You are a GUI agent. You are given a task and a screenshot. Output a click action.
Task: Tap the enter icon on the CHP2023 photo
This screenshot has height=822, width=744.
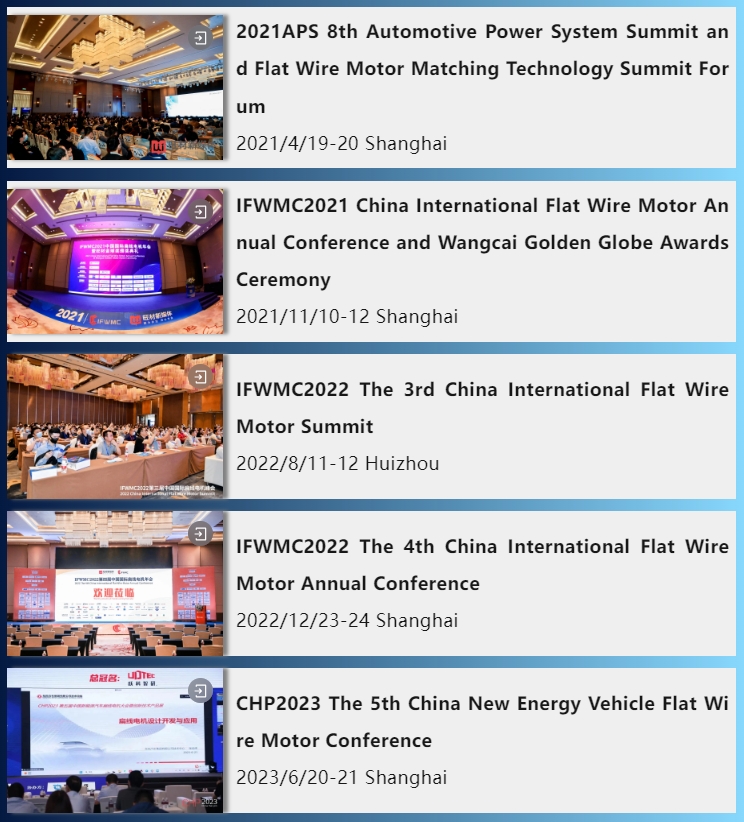(x=201, y=691)
